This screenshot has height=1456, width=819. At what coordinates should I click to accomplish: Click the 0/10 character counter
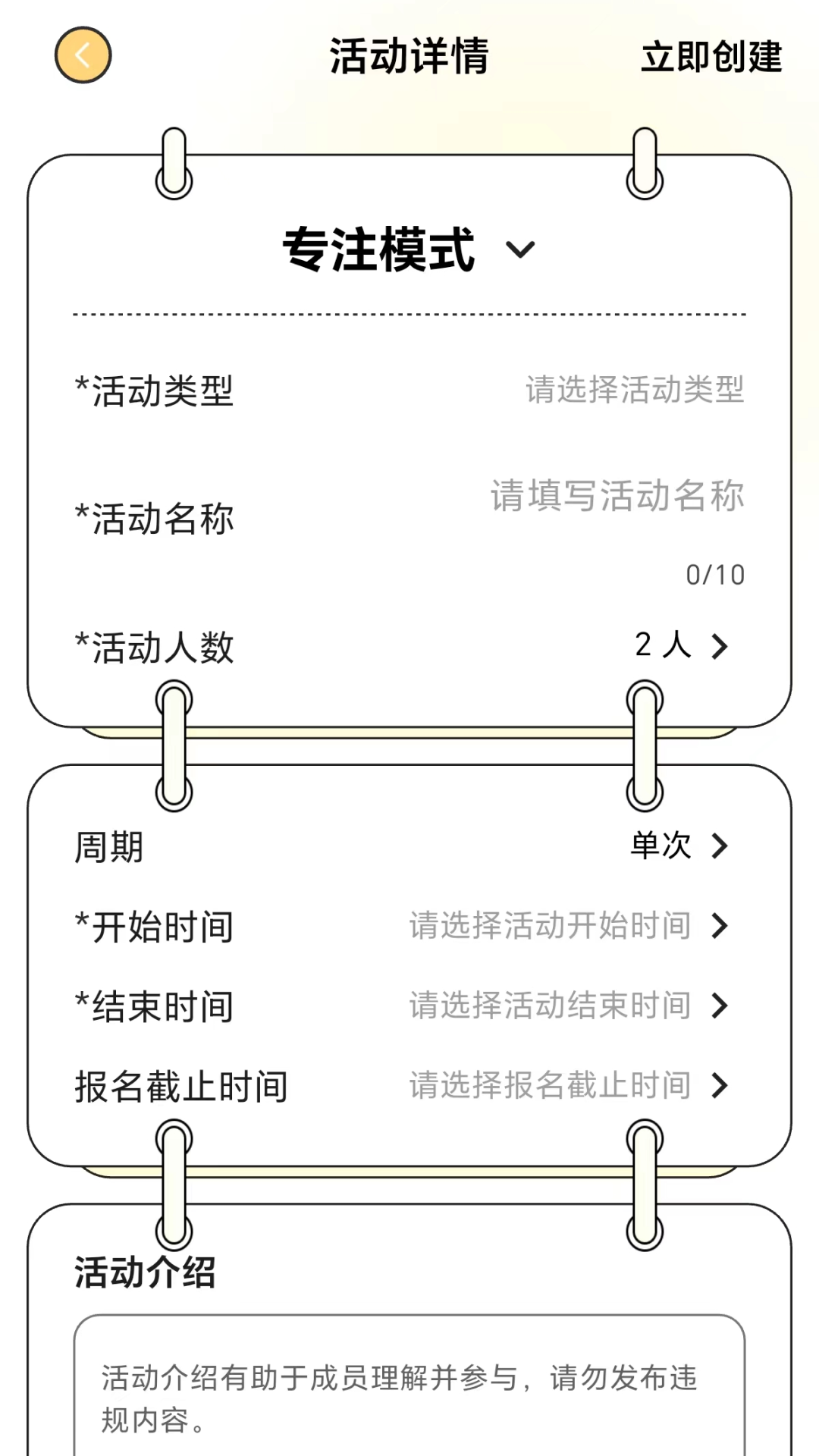715,574
